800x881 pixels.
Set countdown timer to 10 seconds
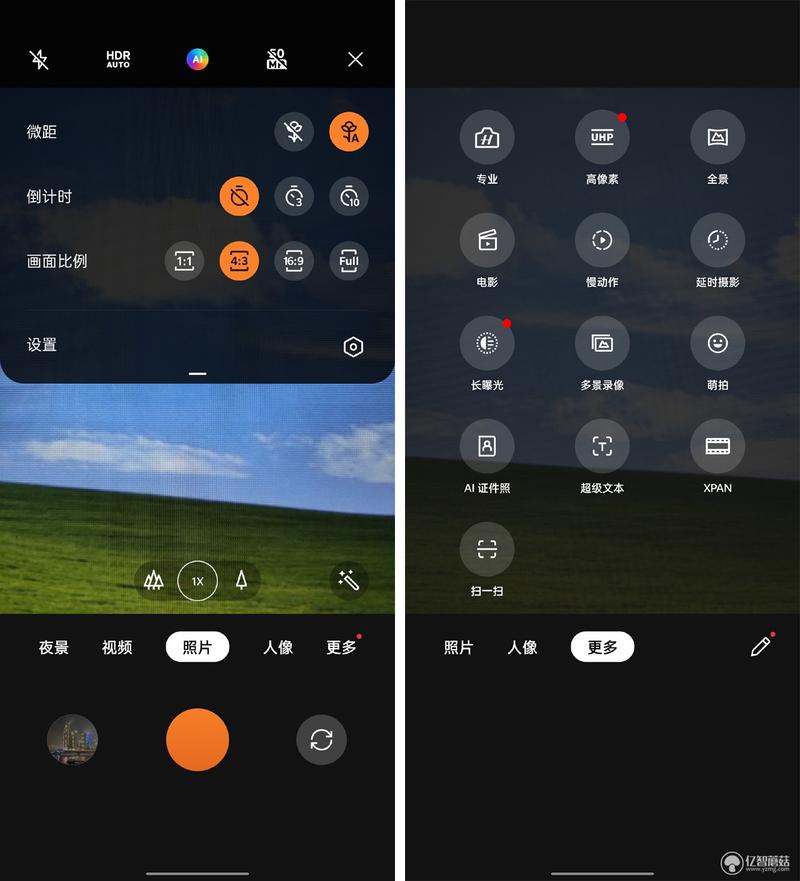(348, 197)
